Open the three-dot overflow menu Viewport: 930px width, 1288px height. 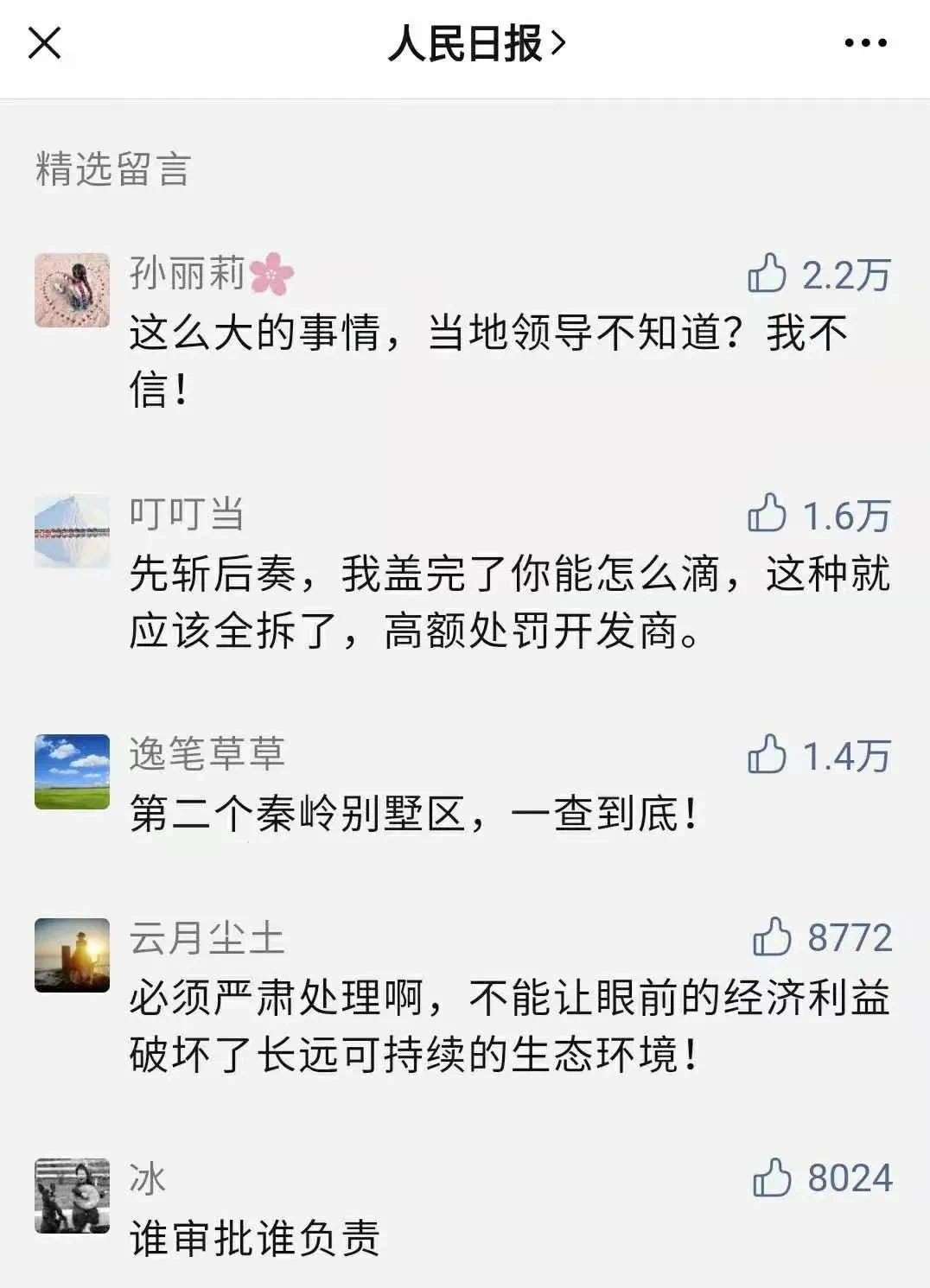coord(865,43)
